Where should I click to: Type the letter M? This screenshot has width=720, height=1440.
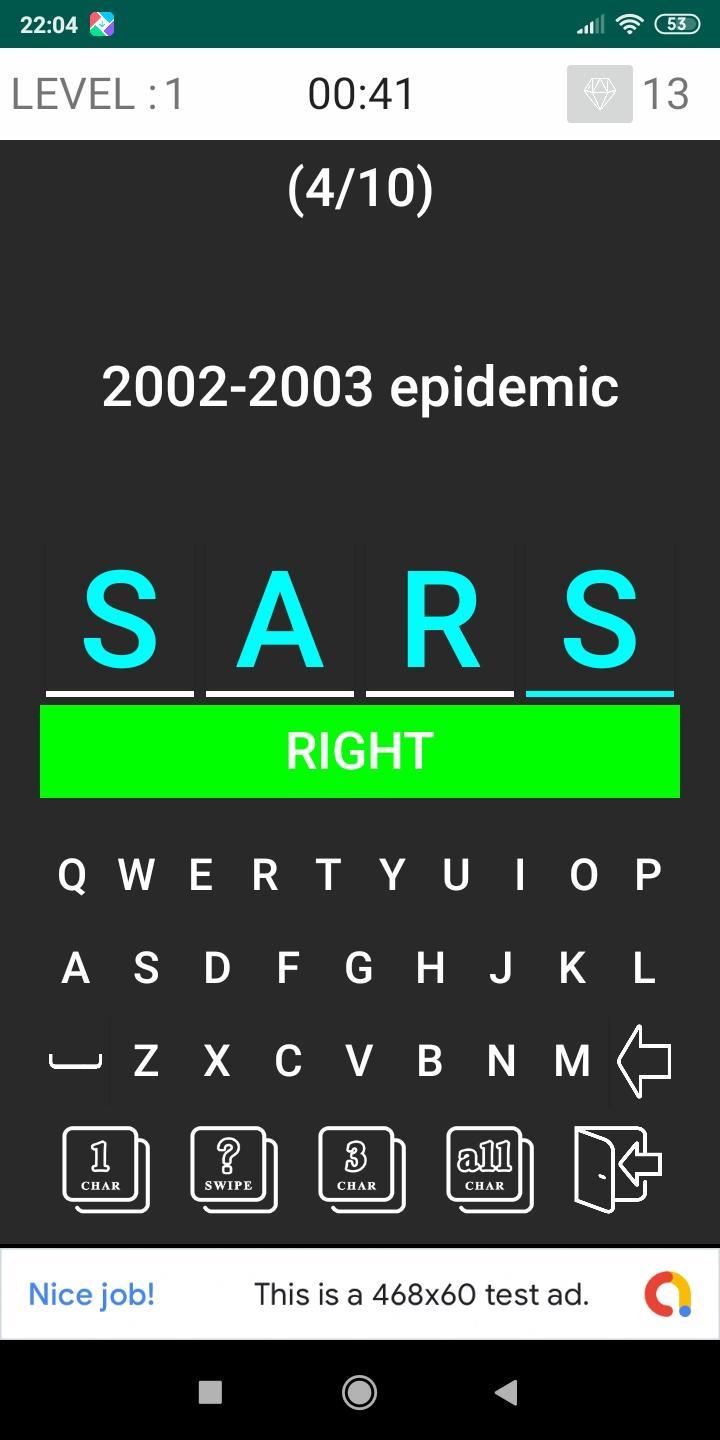click(572, 1061)
